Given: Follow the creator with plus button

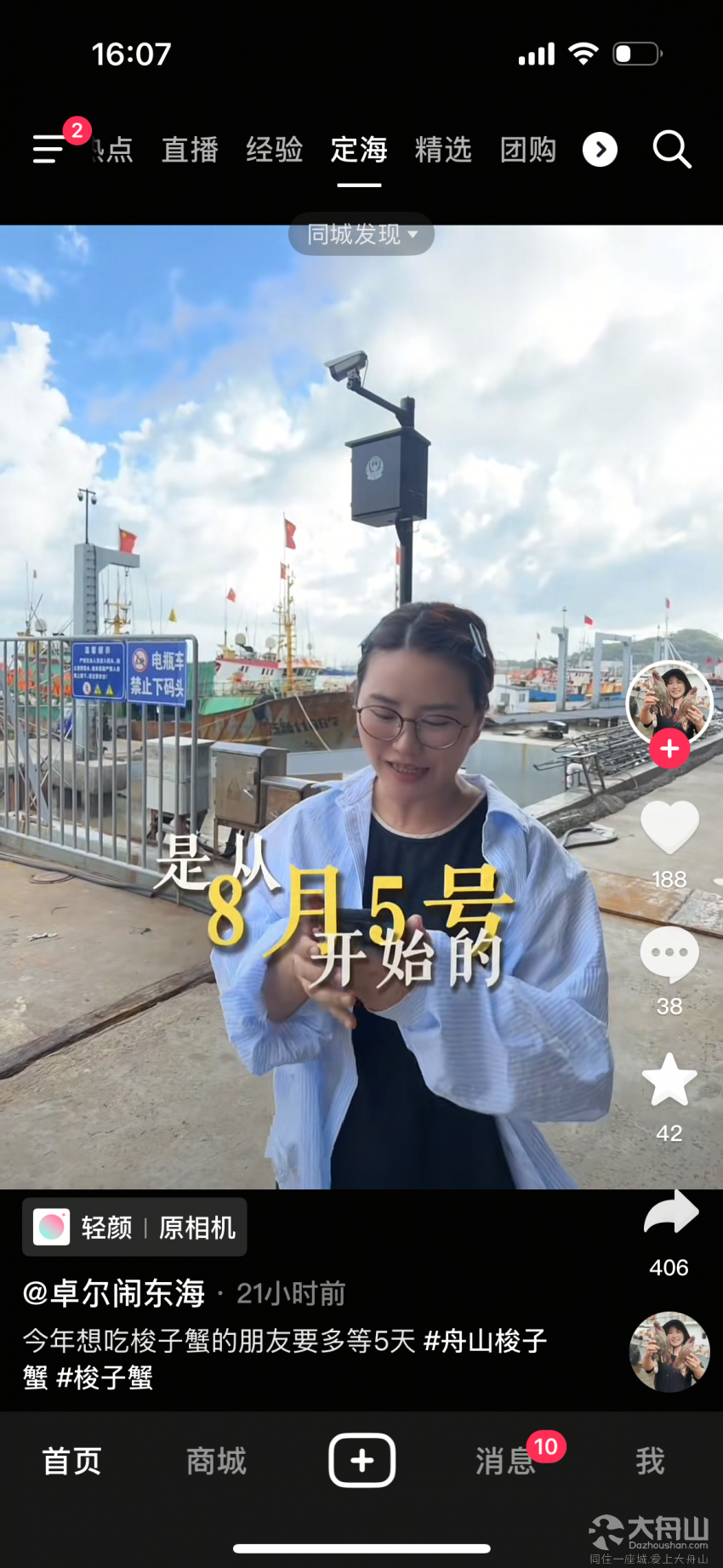Looking at the screenshot, I should pyautogui.click(x=669, y=749).
